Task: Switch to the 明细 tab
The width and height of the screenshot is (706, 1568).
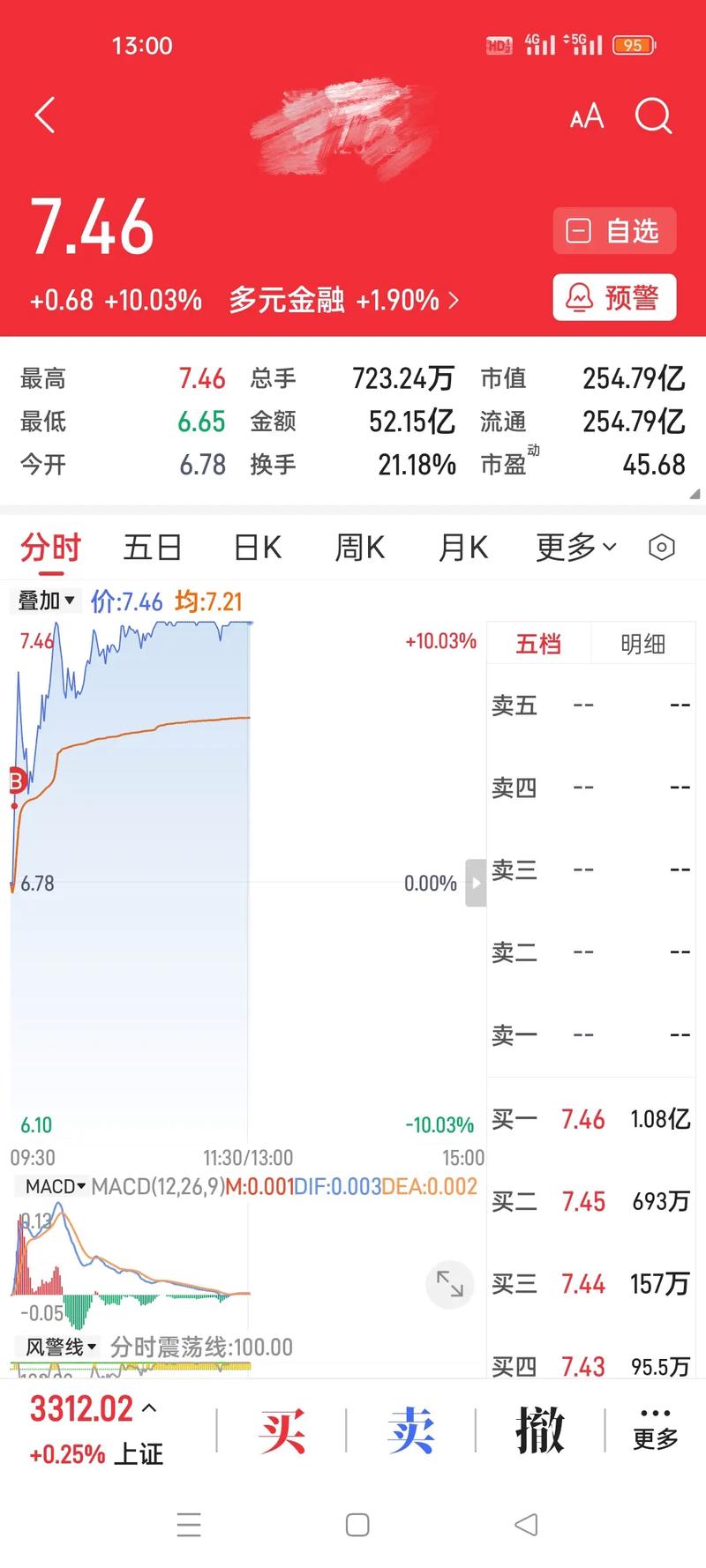Action: click(643, 644)
